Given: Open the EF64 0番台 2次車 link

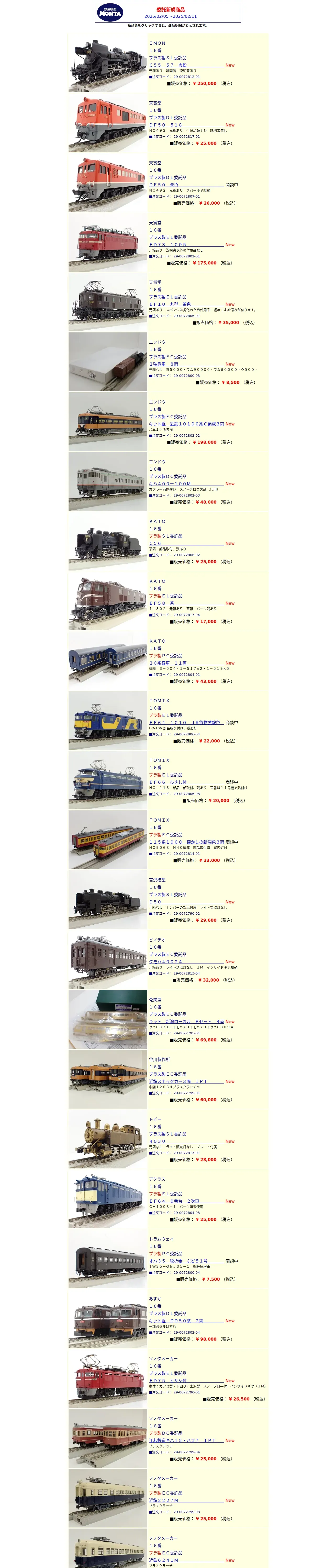Looking at the screenshot, I should point(174,1201).
